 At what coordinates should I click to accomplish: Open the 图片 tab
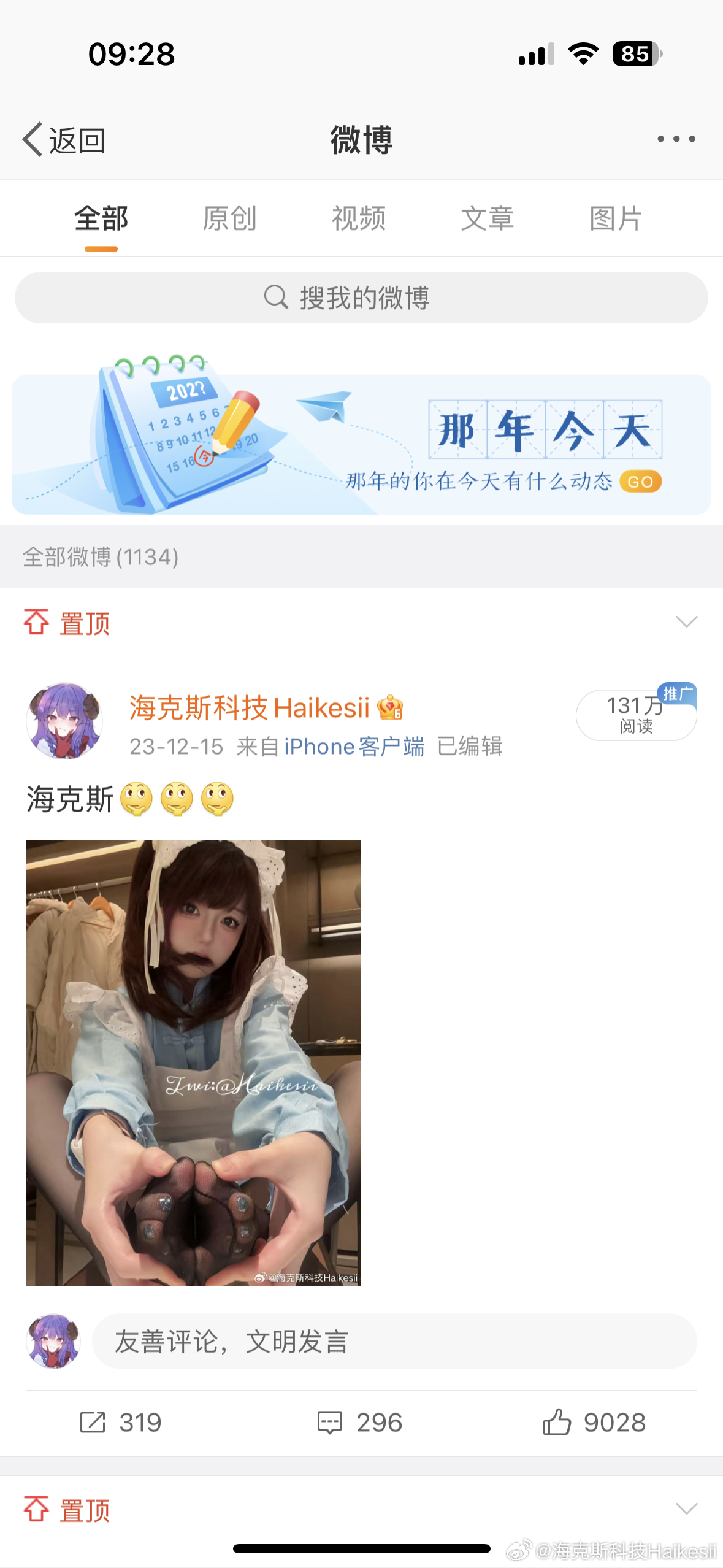tap(616, 218)
